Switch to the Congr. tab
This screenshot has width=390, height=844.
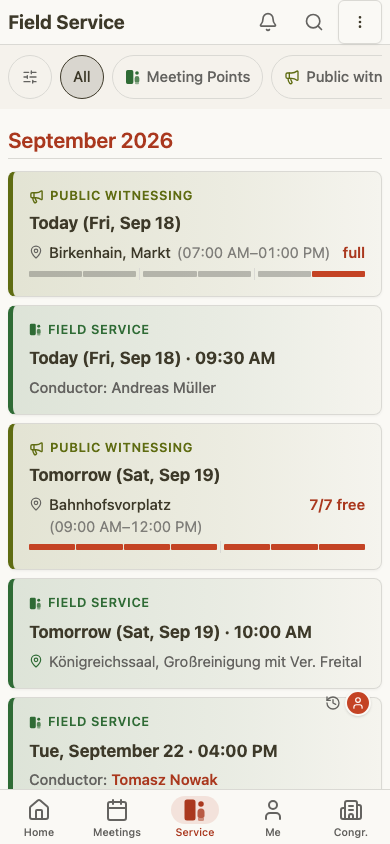click(x=351, y=818)
